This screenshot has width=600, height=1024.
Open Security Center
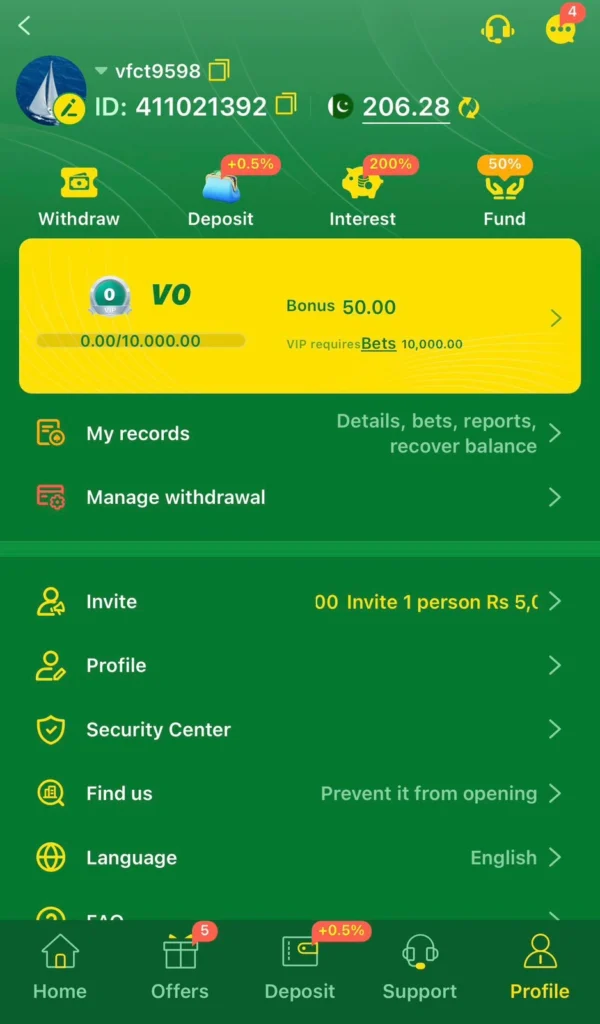point(300,730)
